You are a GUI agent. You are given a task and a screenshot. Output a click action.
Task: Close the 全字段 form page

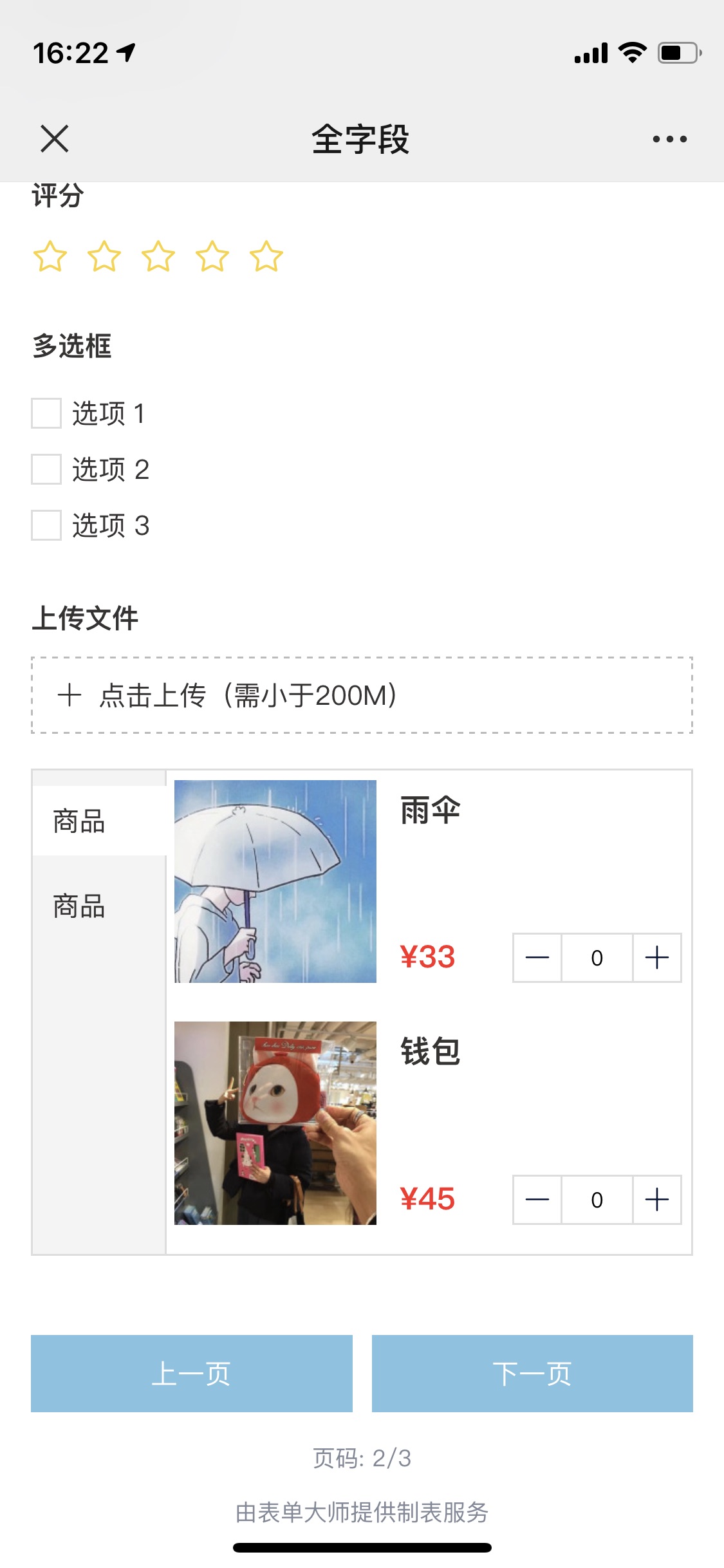point(54,139)
